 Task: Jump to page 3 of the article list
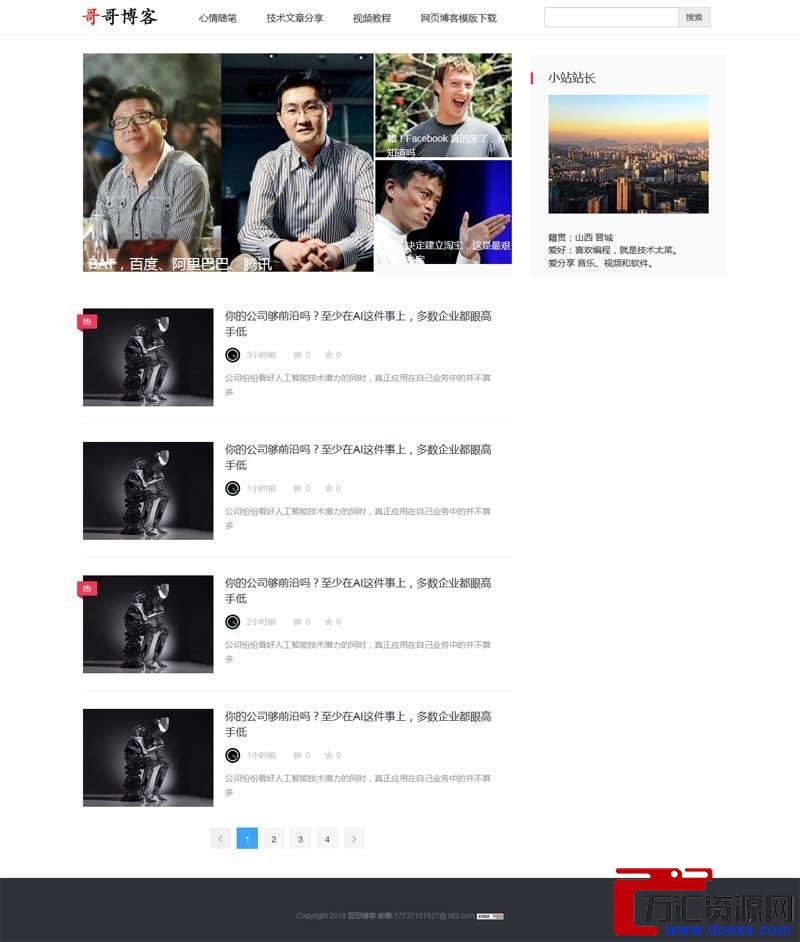click(x=301, y=839)
